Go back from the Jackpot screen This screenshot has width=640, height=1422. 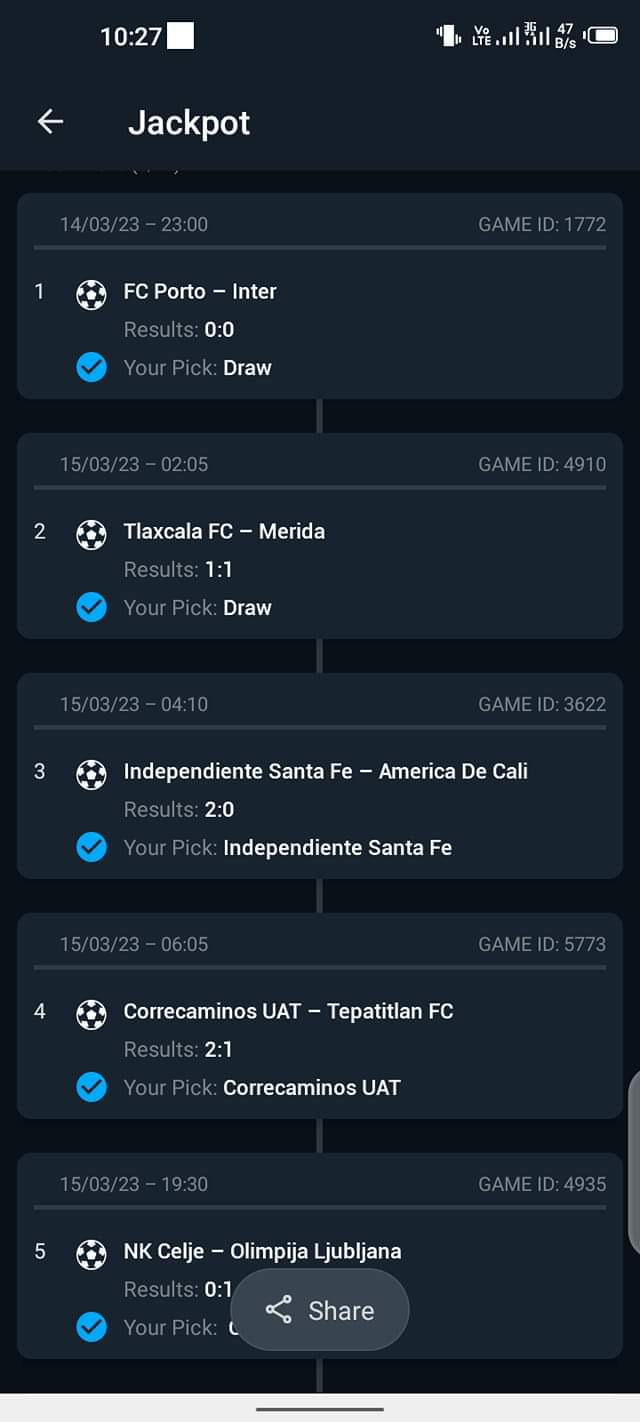coord(50,122)
